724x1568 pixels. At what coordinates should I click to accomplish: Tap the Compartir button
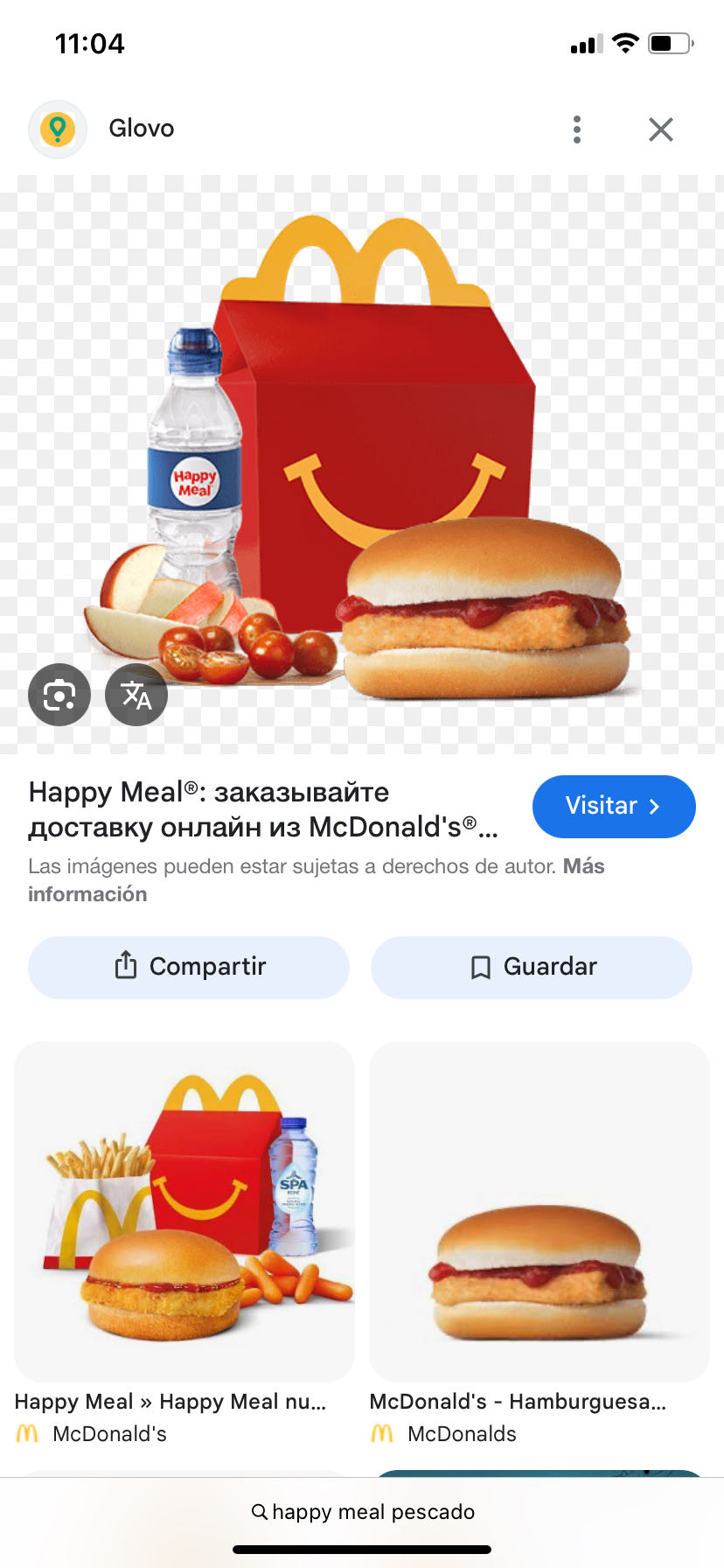pyautogui.click(x=188, y=967)
